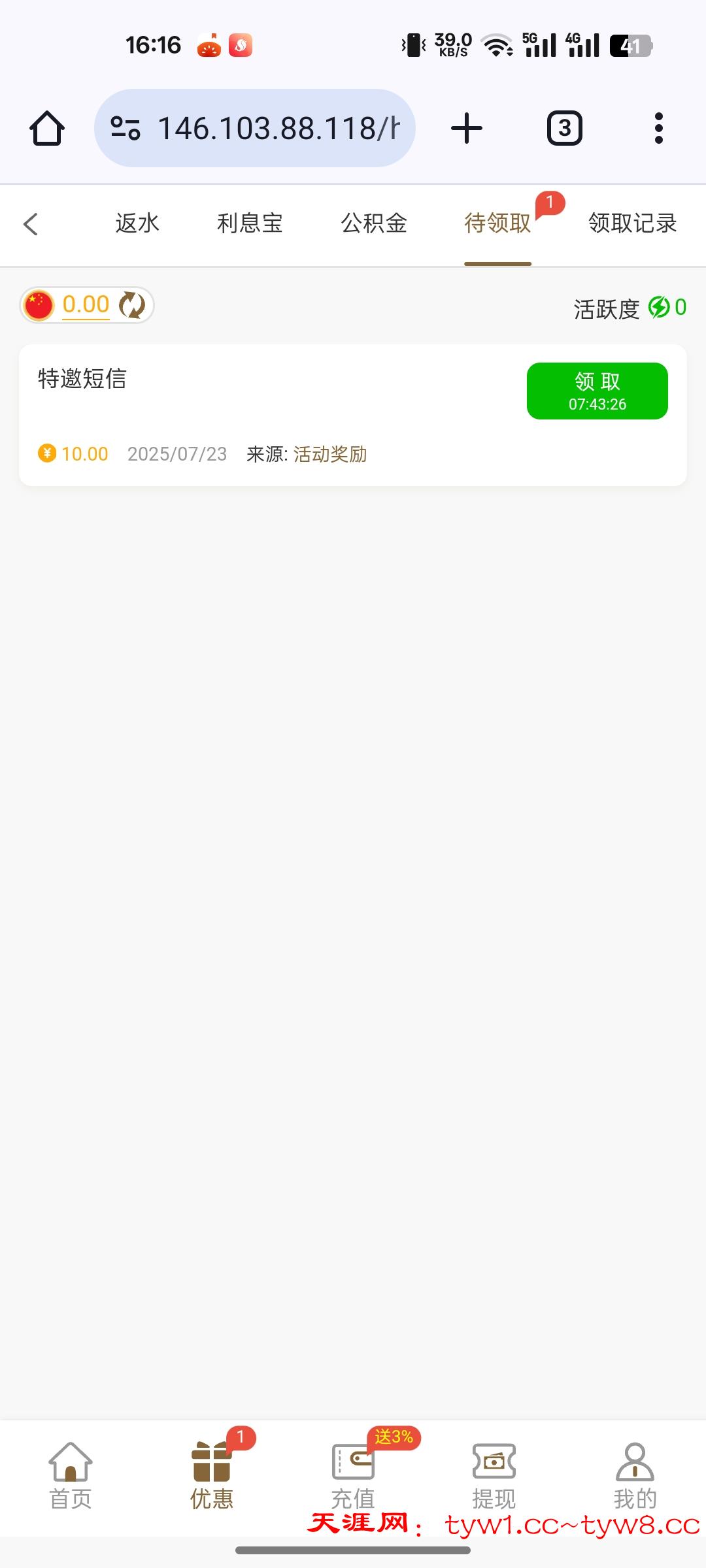Switch to the 返水 tab

pyautogui.click(x=137, y=224)
